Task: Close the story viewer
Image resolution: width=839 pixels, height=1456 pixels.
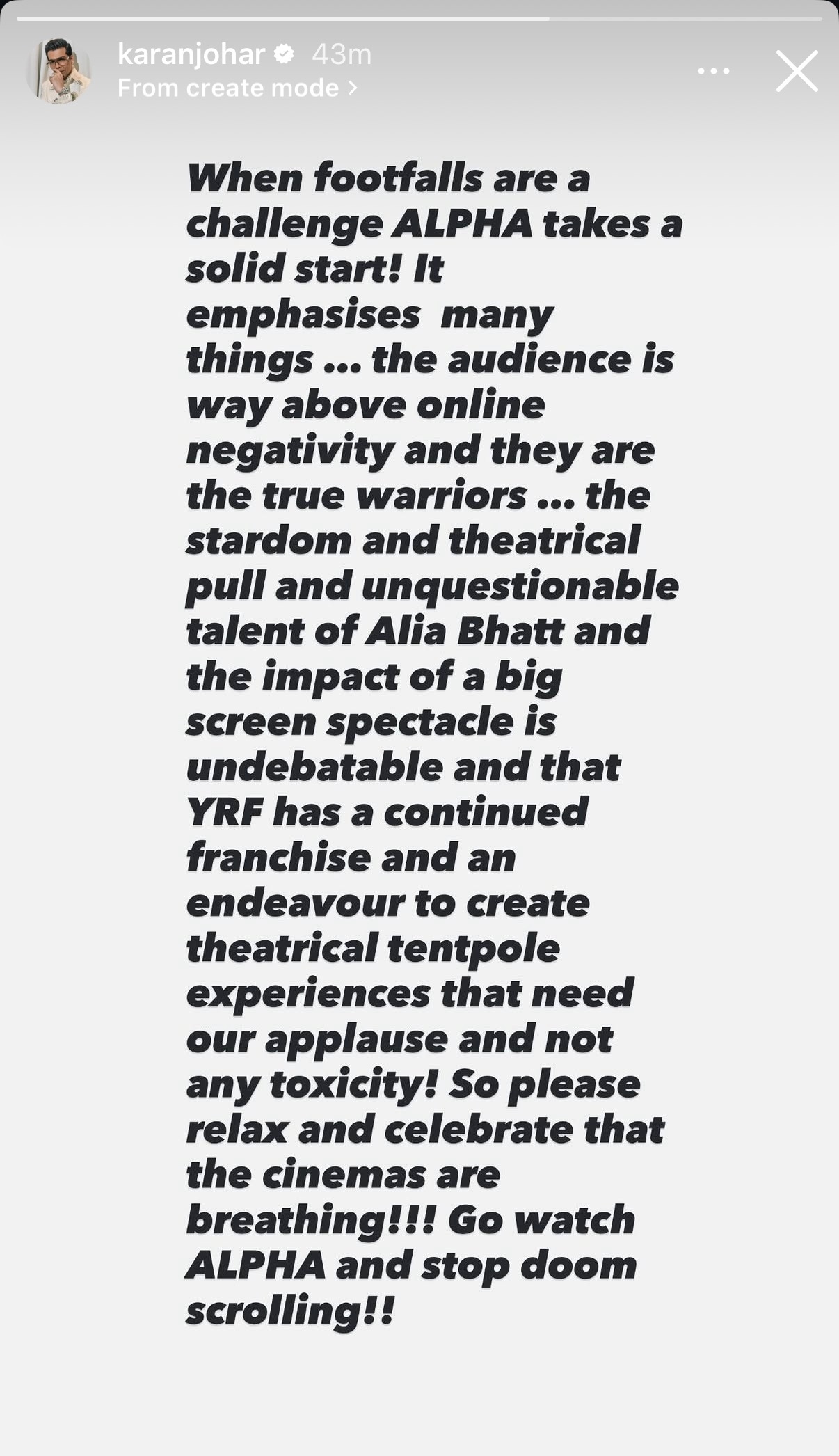Action: tap(797, 71)
